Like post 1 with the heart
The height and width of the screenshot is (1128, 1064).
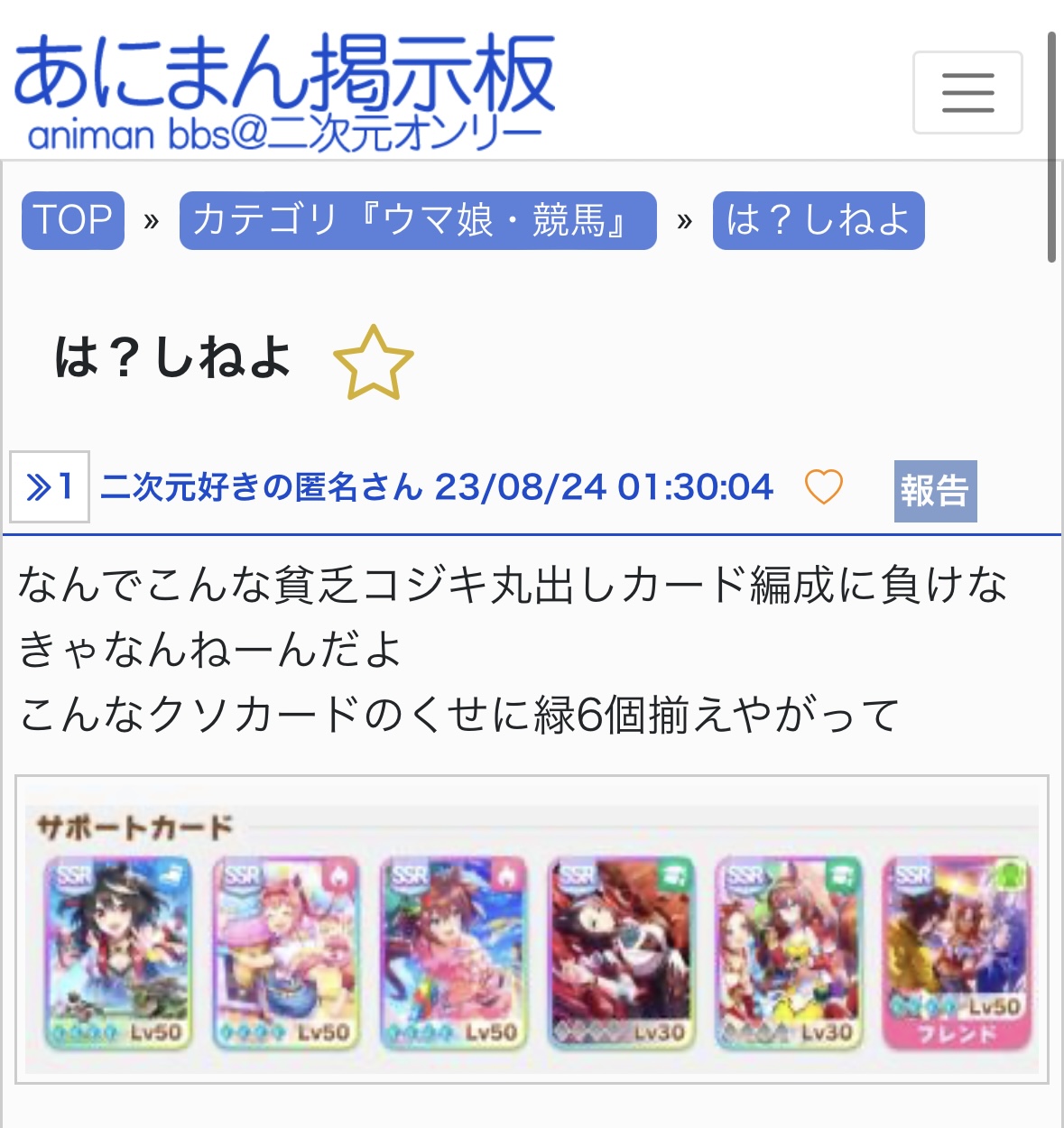823,487
